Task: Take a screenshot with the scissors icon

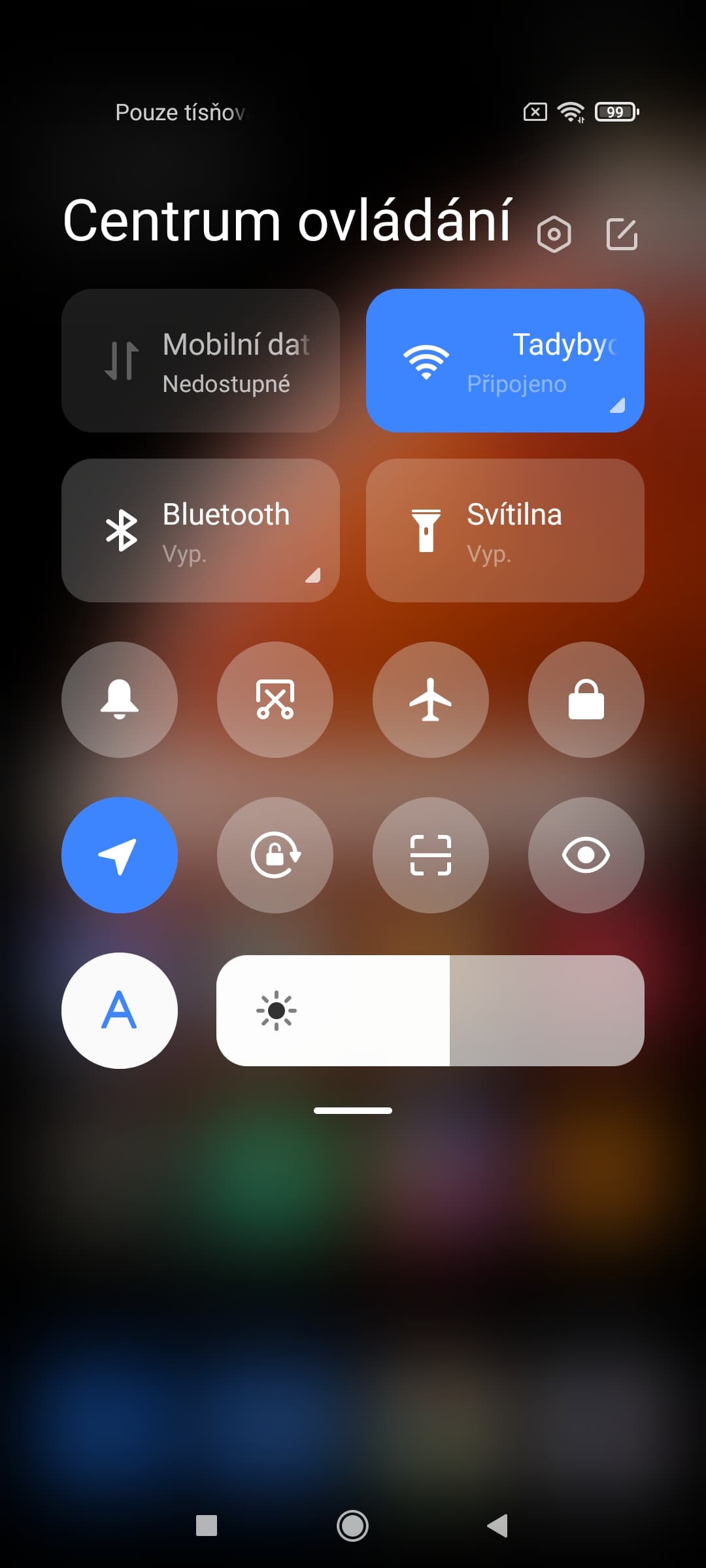Action: click(x=275, y=700)
